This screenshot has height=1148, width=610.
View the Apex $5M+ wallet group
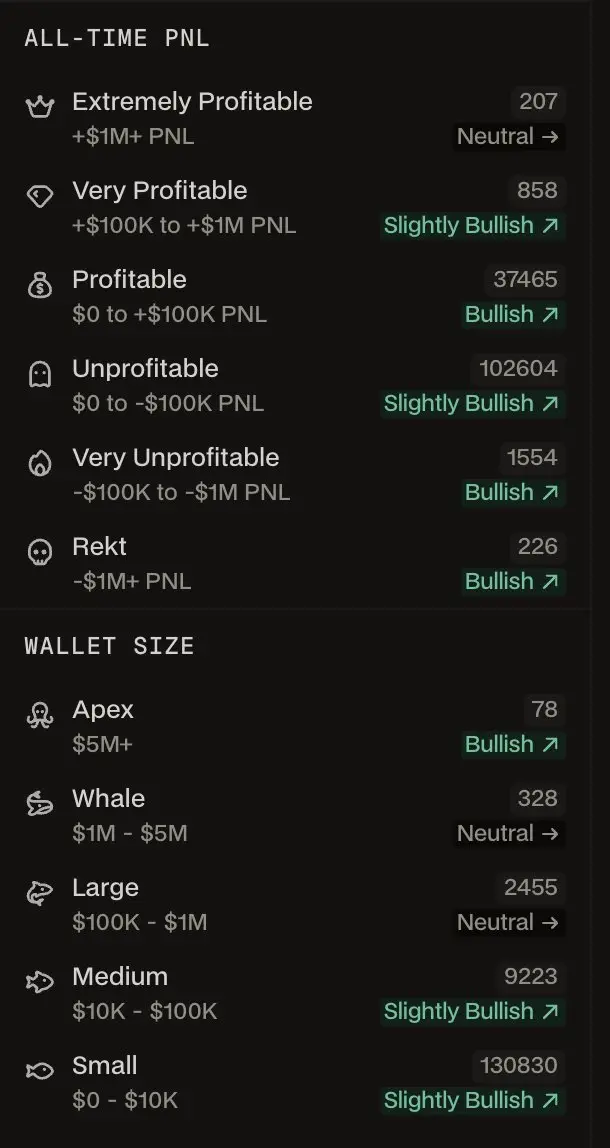(x=103, y=710)
